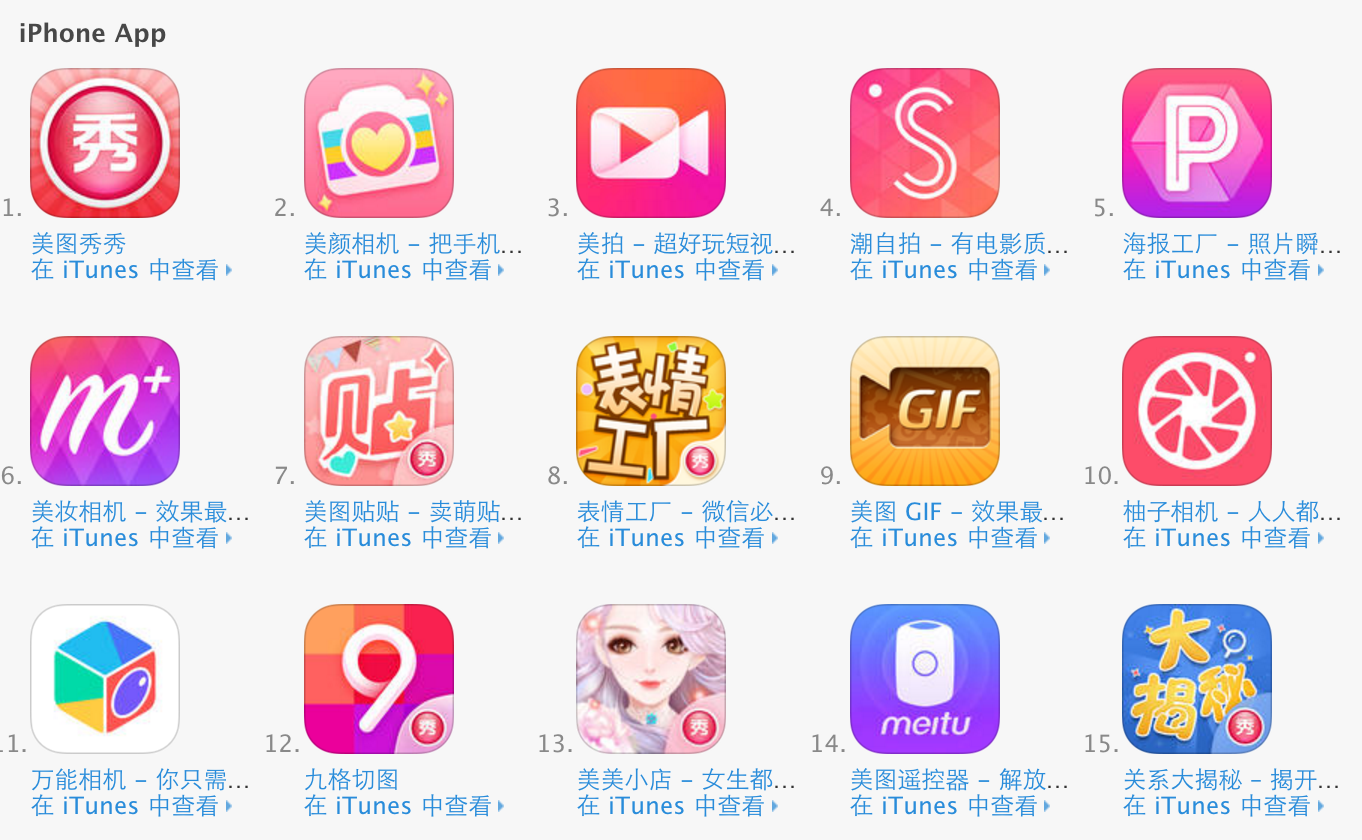View 美颜相机 in iTunes
Image resolution: width=1362 pixels, height=840 pixels.
(x=404, y=270)
